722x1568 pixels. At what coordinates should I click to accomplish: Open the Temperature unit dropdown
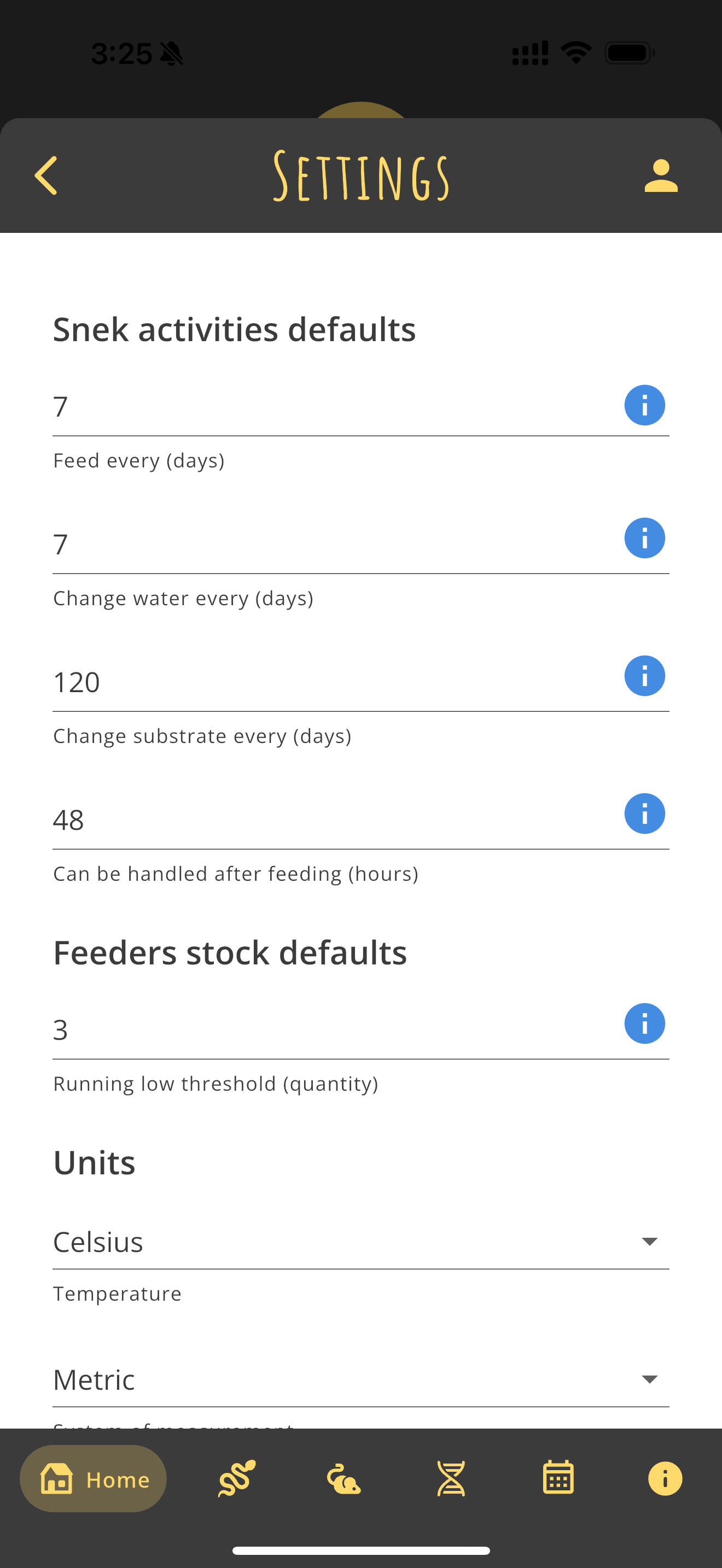coord(650,1242)
